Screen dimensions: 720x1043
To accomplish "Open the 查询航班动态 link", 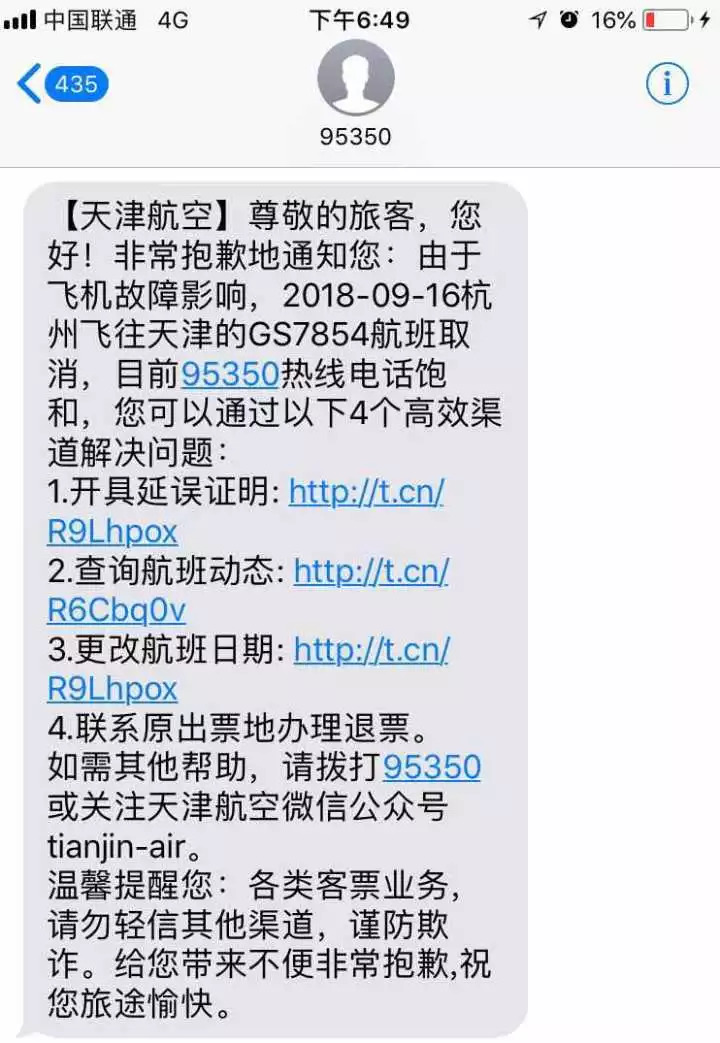I will pos(371,571).
